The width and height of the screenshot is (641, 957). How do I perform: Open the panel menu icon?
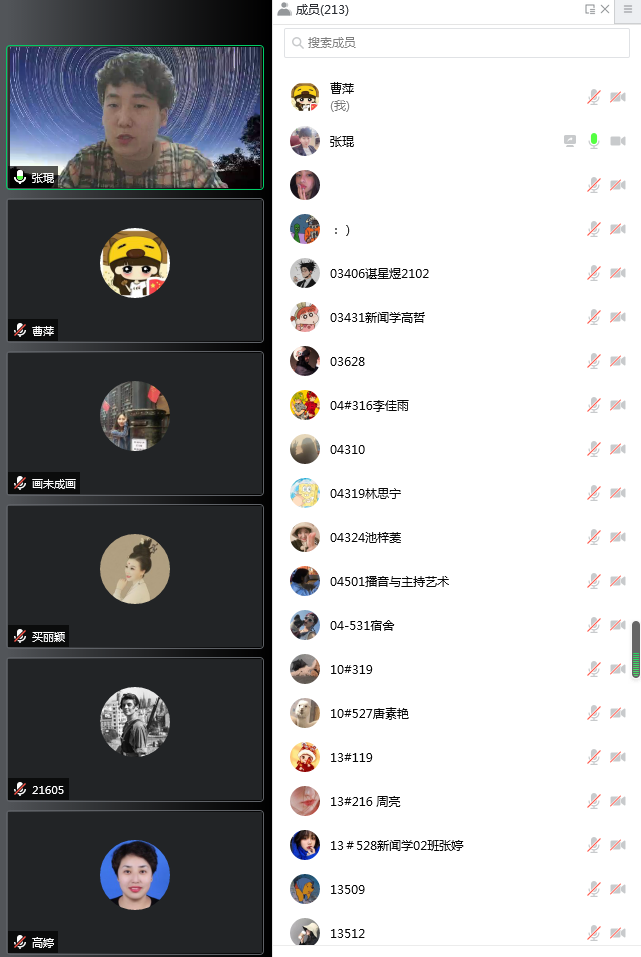tap(628, 9)
